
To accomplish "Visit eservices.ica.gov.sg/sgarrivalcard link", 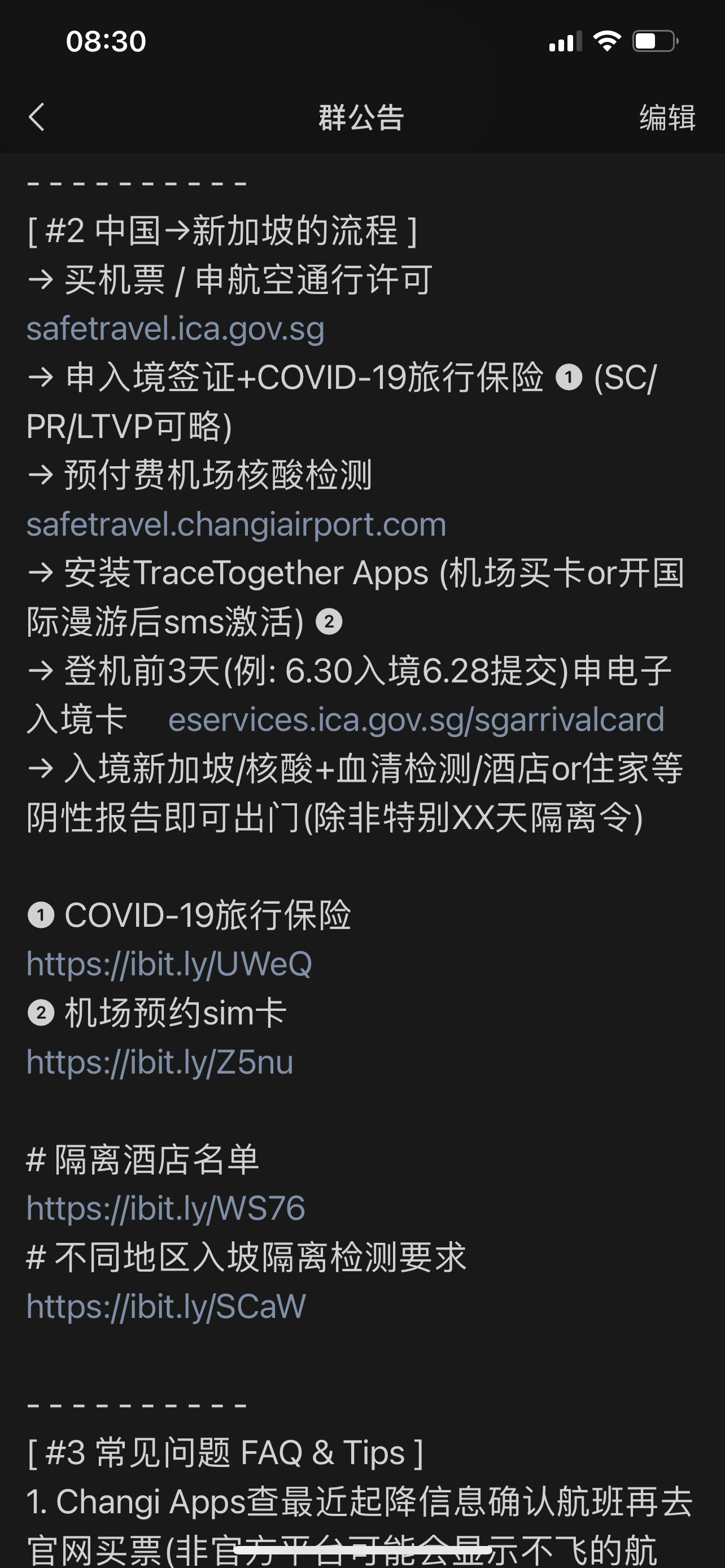I will point(416,720).
